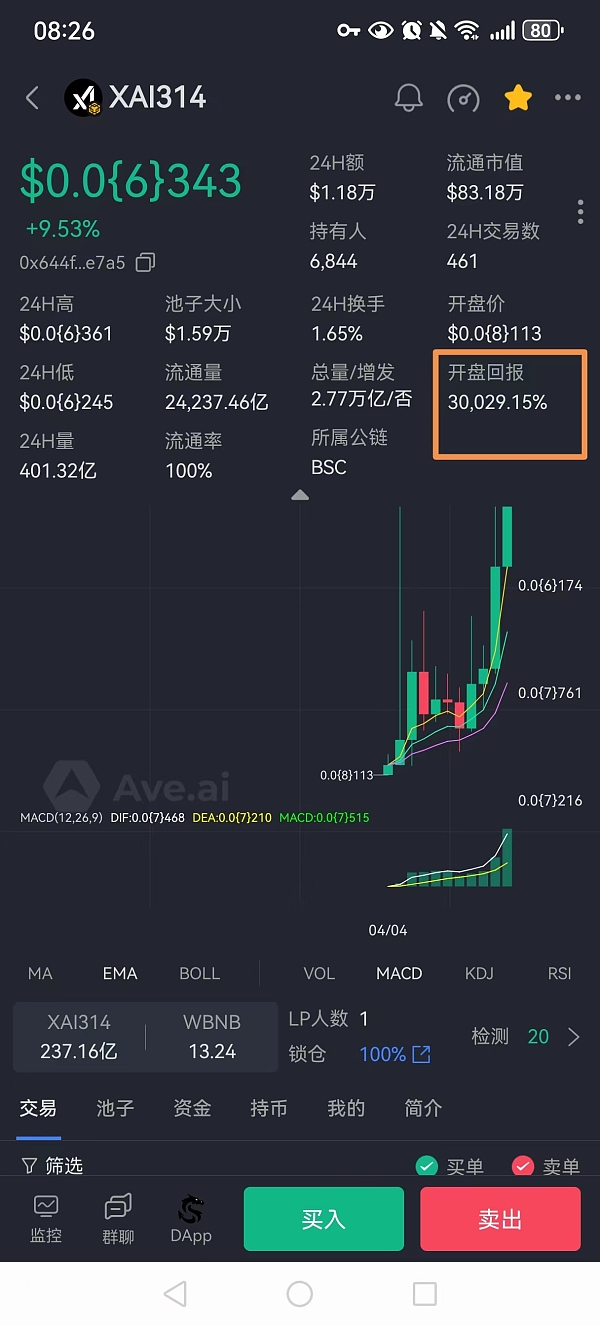Copy the contract address 0x644f...e7a5
The width and height of the screenshot is (600, 1326).
pos(145,263)
